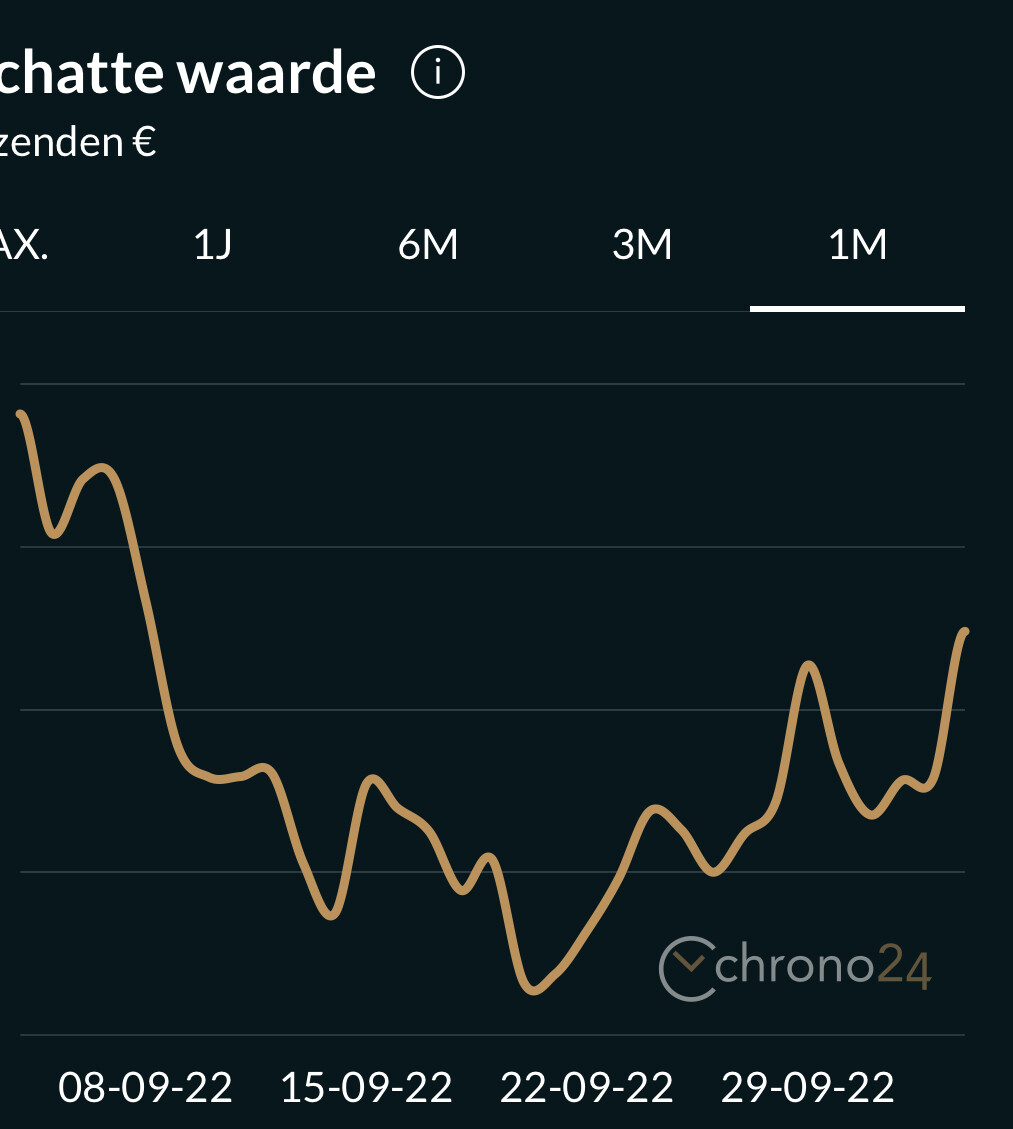The height and width of the screenshot is (1129, 1013).
Task: Switch chart range to 1J
Action: click(x=213, y=245)
